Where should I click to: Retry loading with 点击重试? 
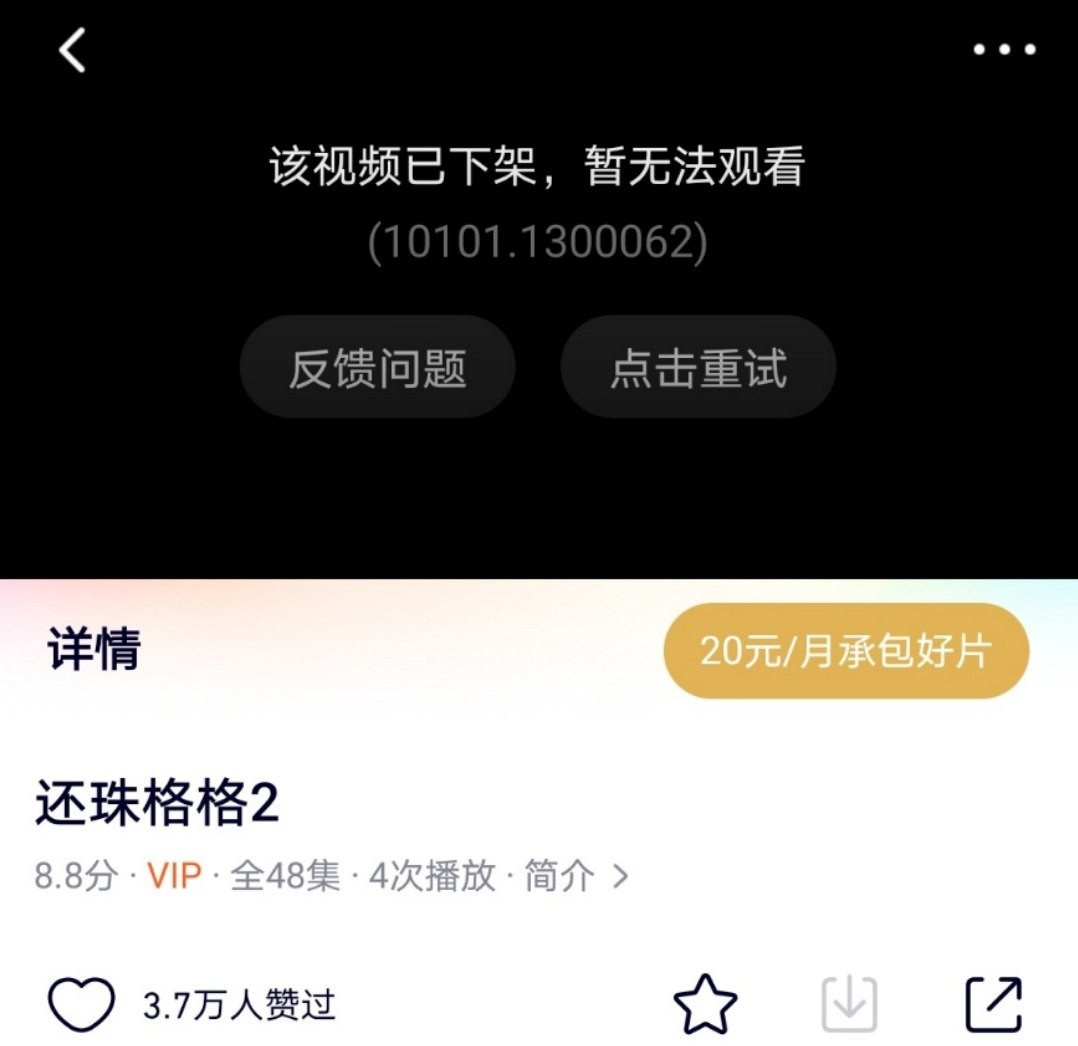pos(698,368)
